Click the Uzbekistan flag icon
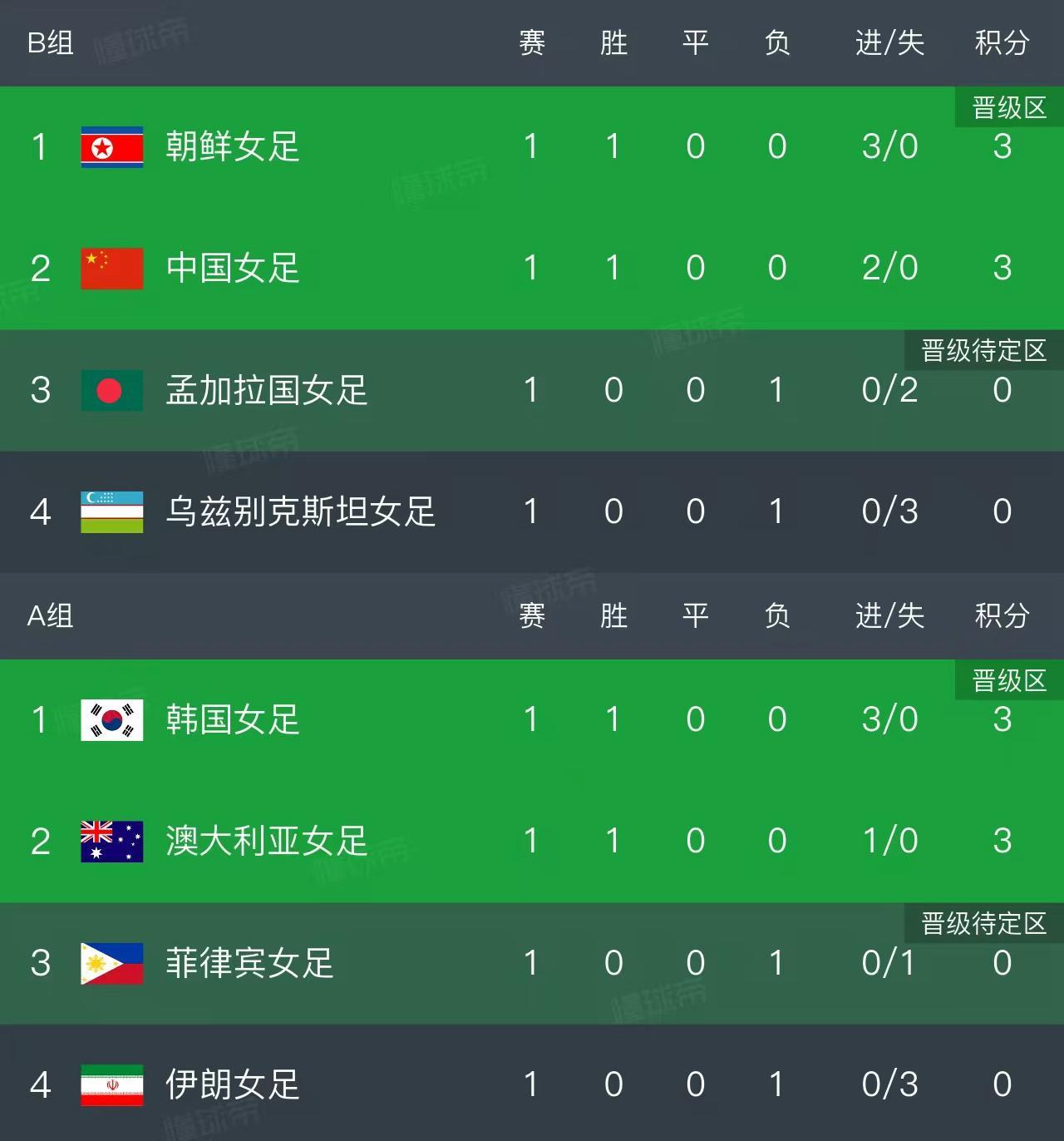The width and height of the screenshot is (1064, 1141). pyautogui.click(x=112, y=513)
